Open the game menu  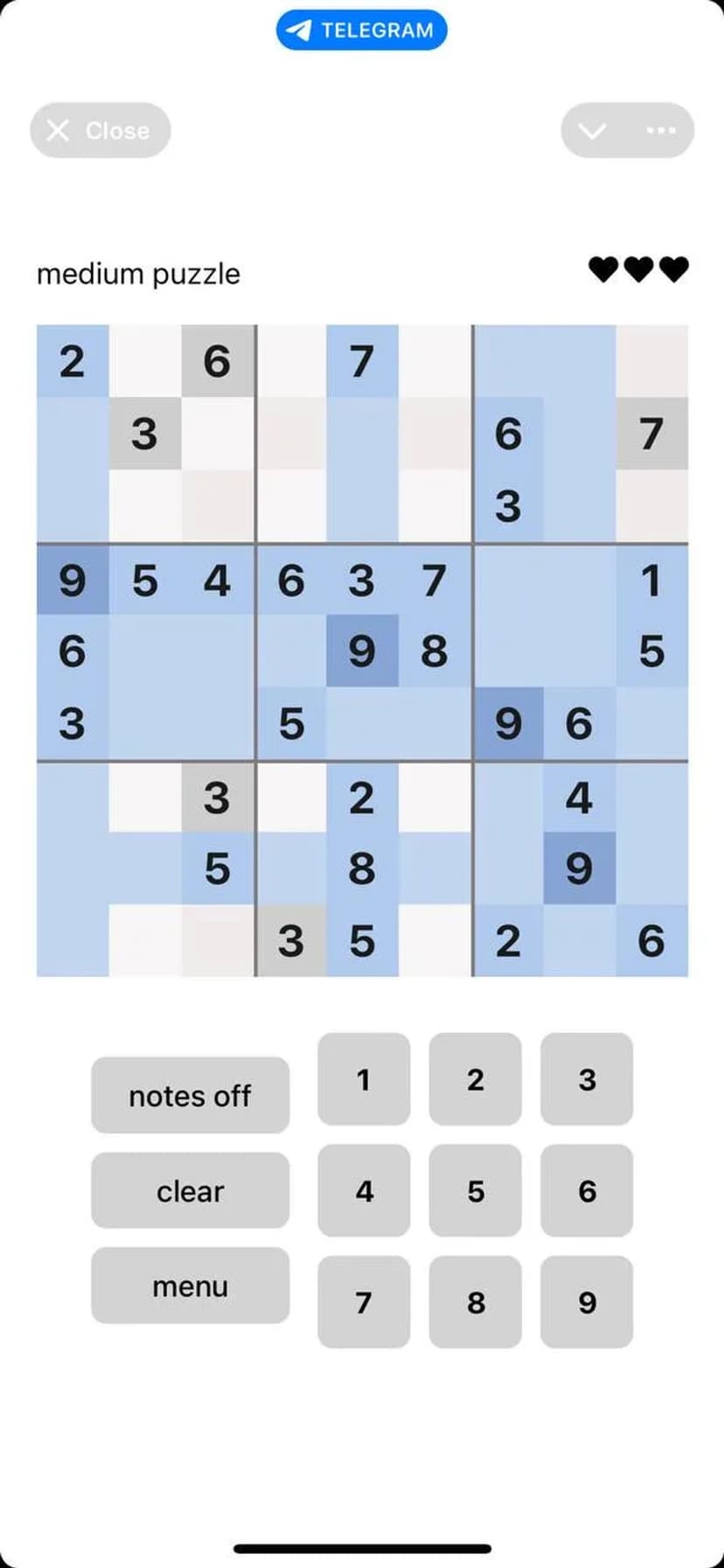coord(190,1286)
